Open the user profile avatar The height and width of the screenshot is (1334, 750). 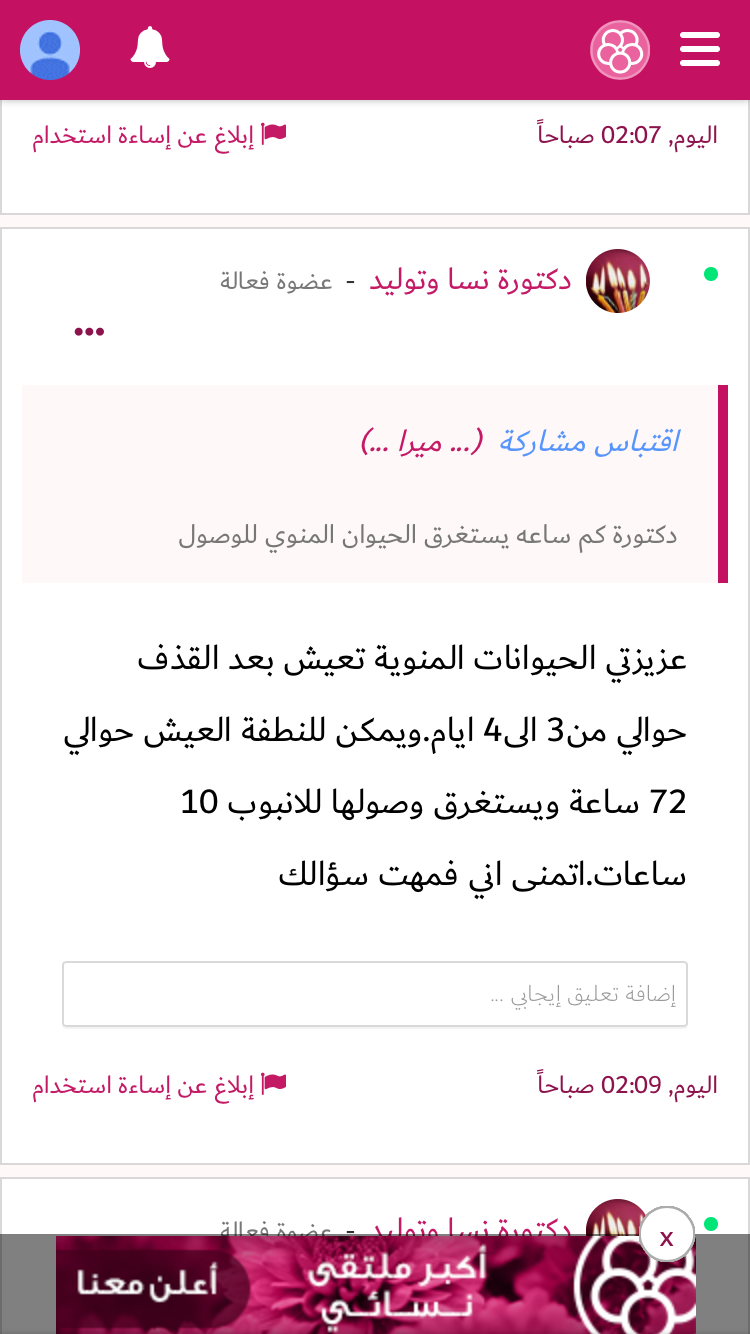(50, 50)
